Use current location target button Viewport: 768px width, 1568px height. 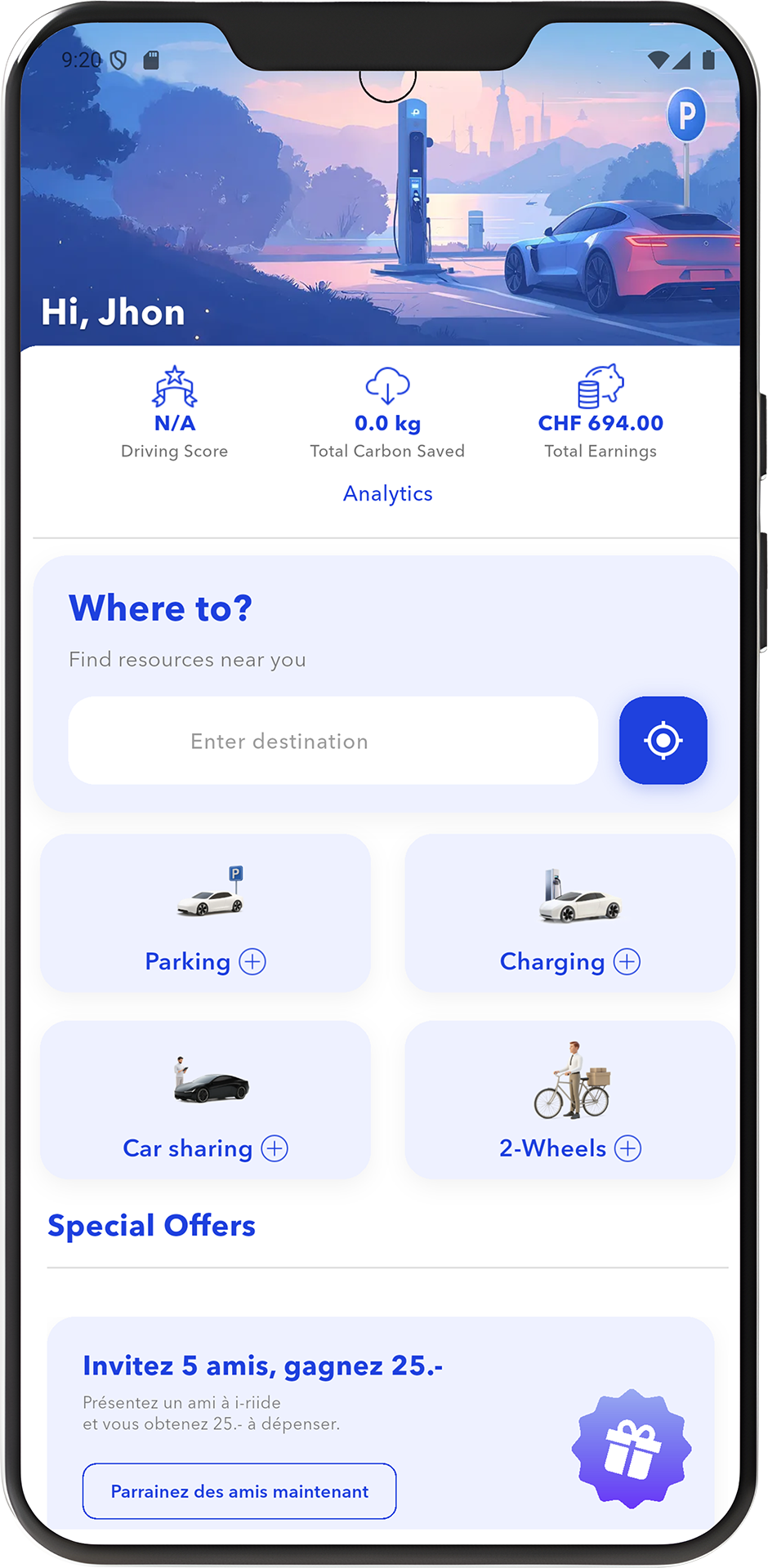click(x=663, y=741)
